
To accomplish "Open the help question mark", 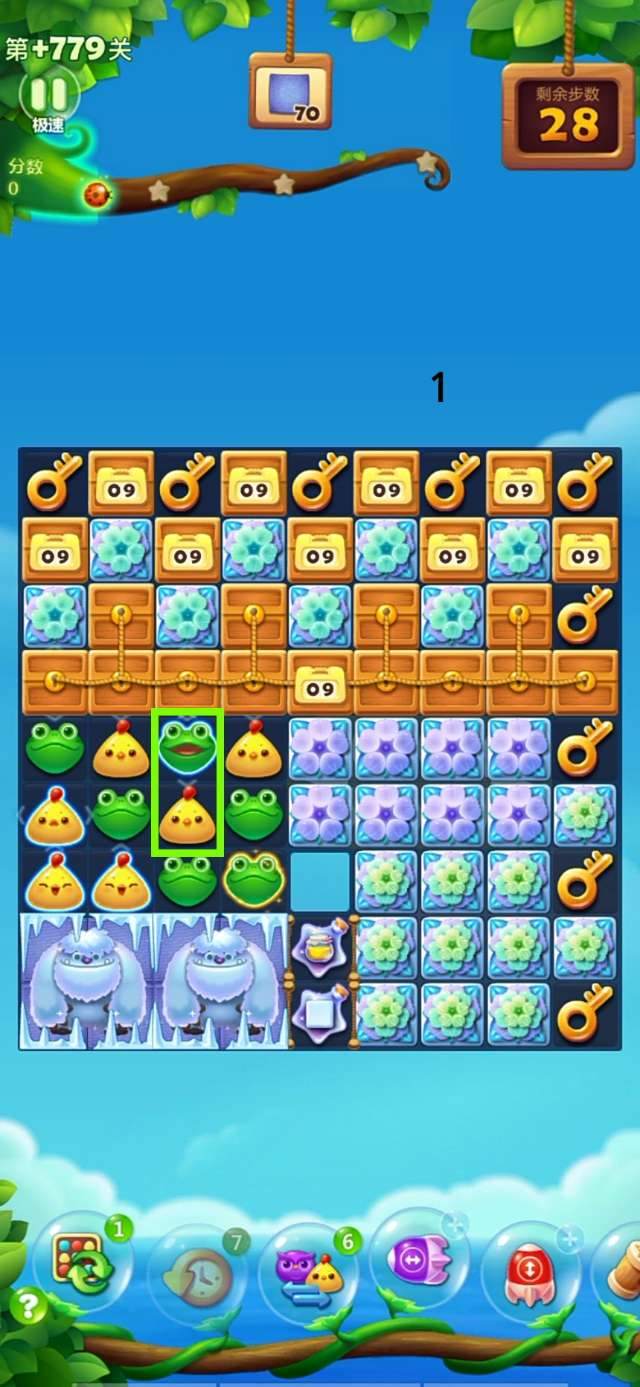I will [28, 1306].
